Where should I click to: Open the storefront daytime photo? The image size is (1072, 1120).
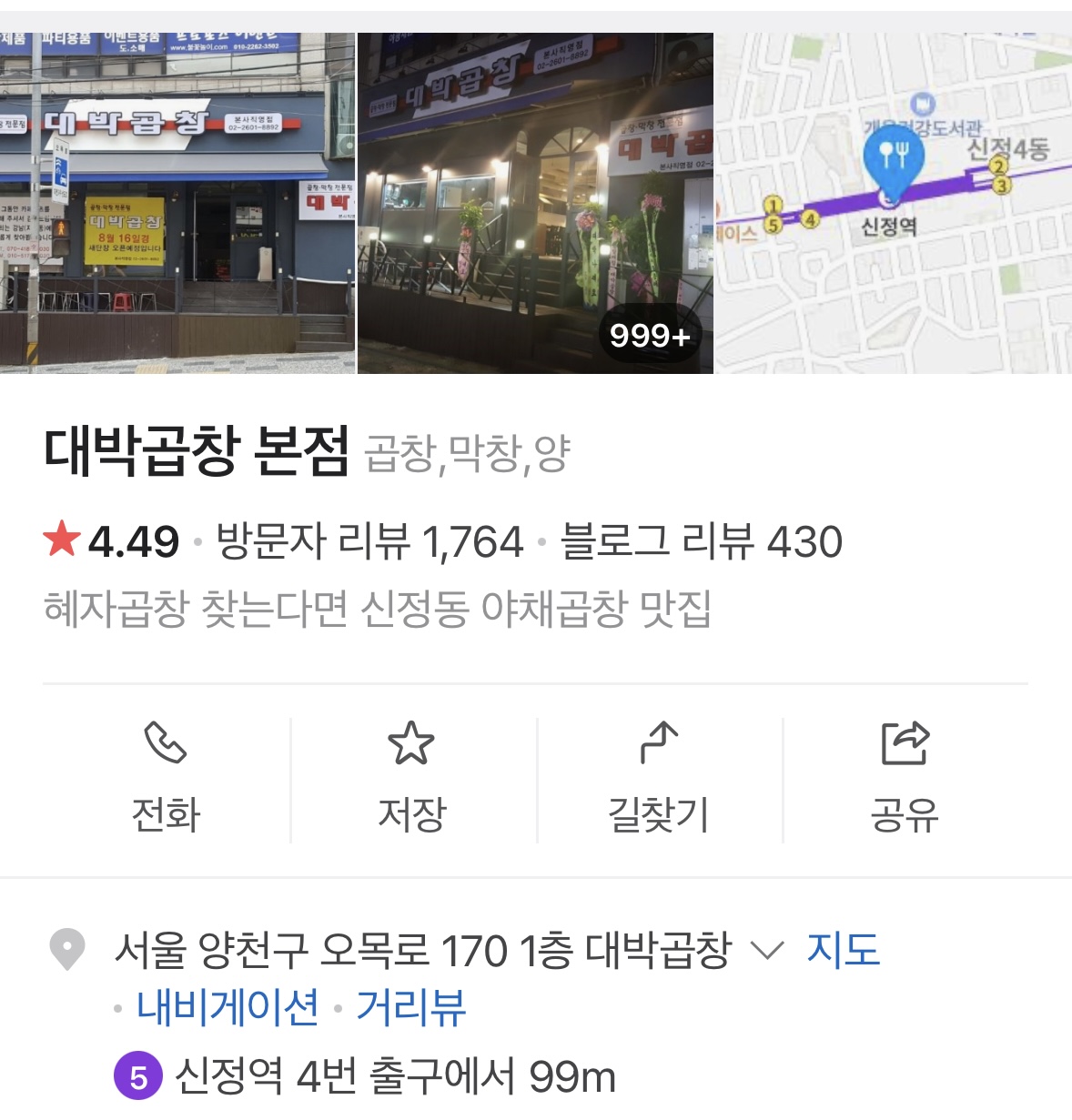pyautogui.click(x=177, y=203)
